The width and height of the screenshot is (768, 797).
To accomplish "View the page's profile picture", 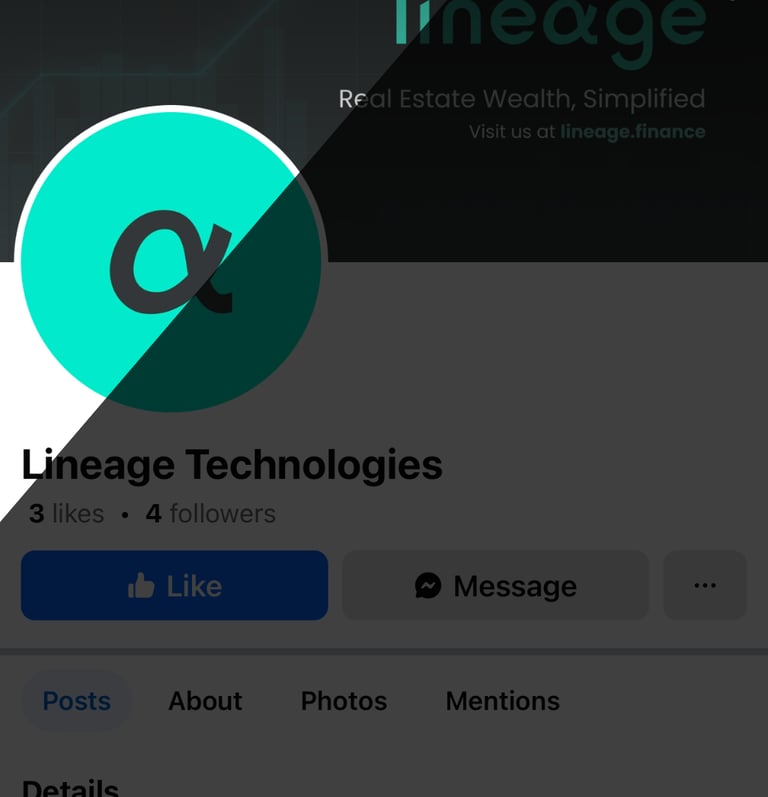I will coord(170,262).
